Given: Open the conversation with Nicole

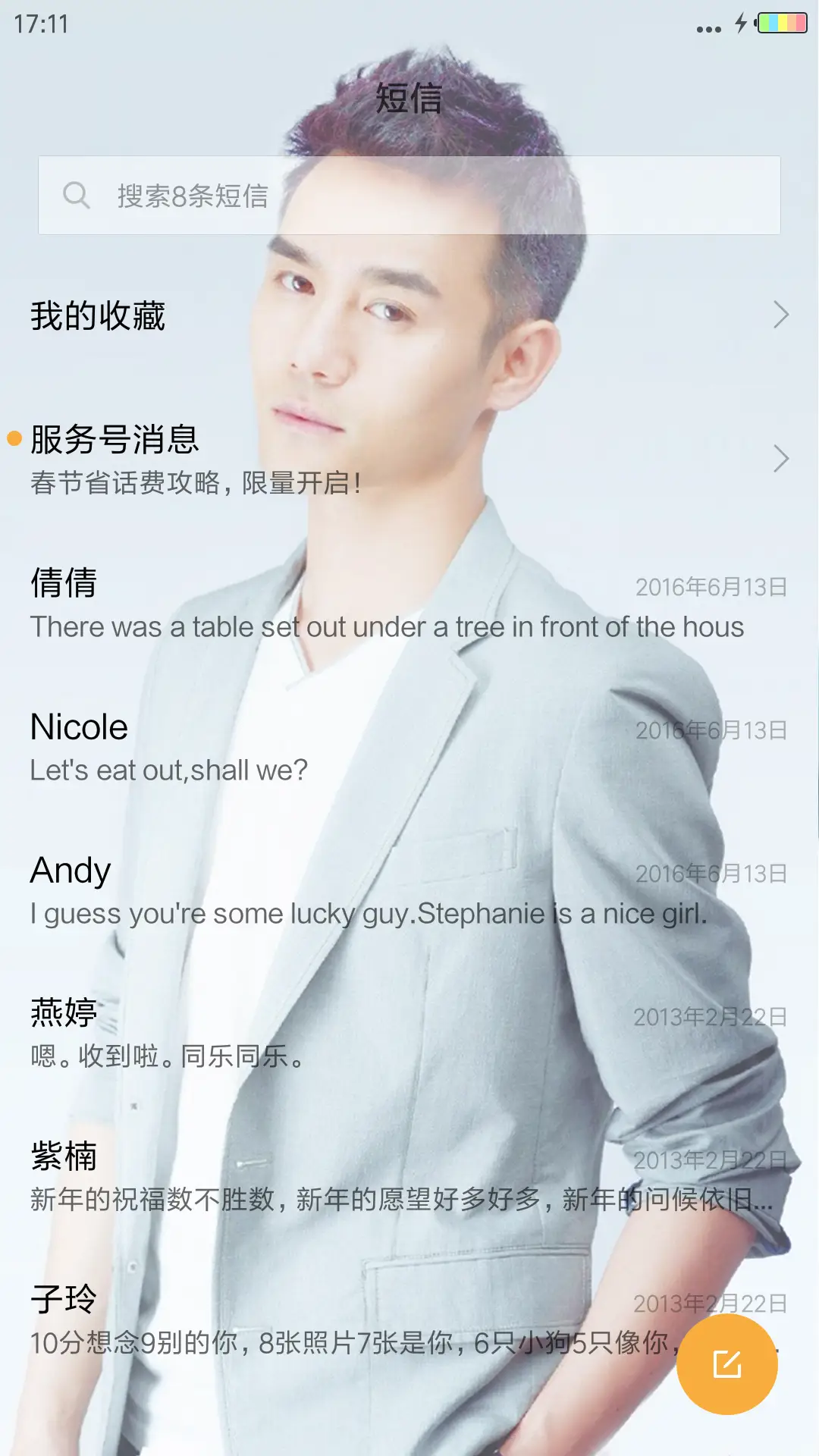Looking at the screenshot, I should (303, 747).
